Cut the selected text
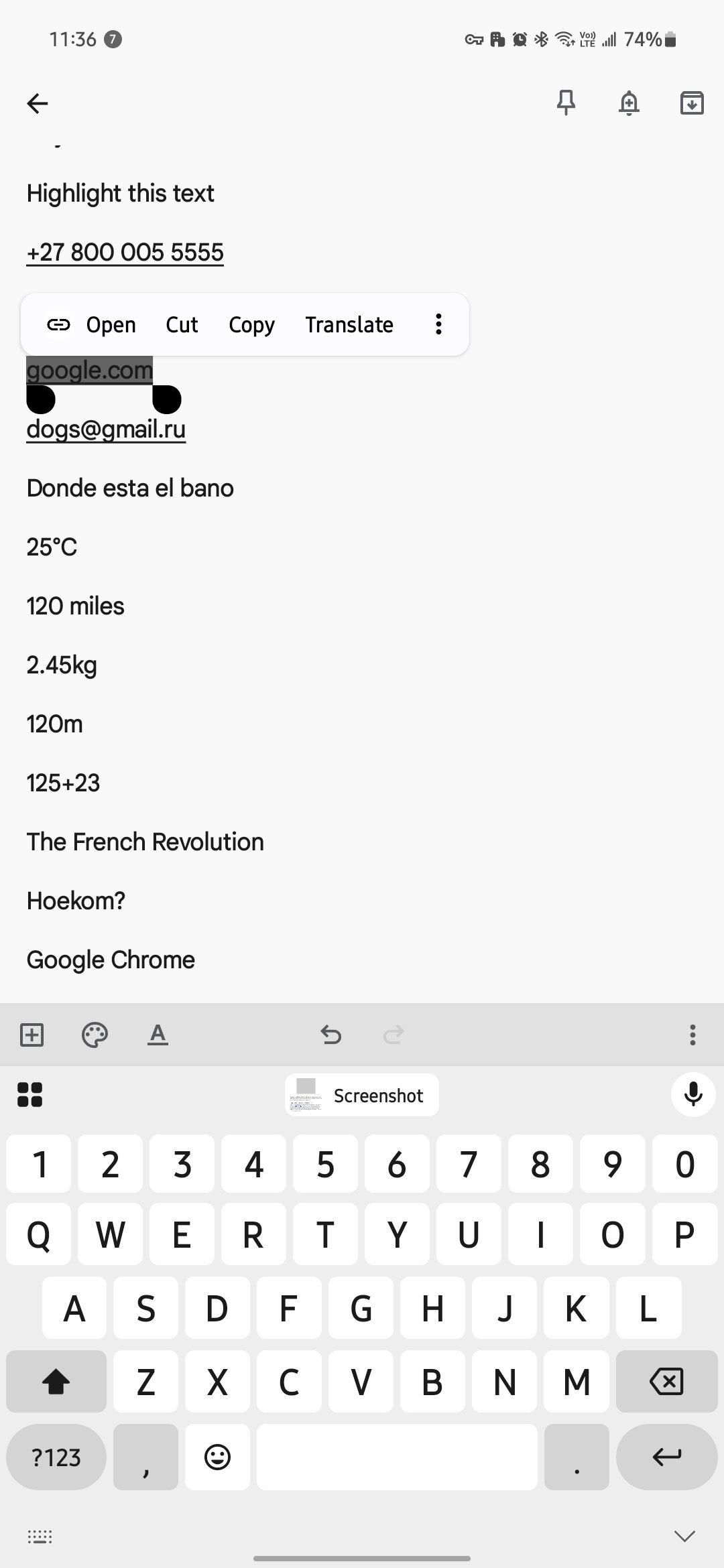The image size is (724, 1568). (x=182, y=325)
